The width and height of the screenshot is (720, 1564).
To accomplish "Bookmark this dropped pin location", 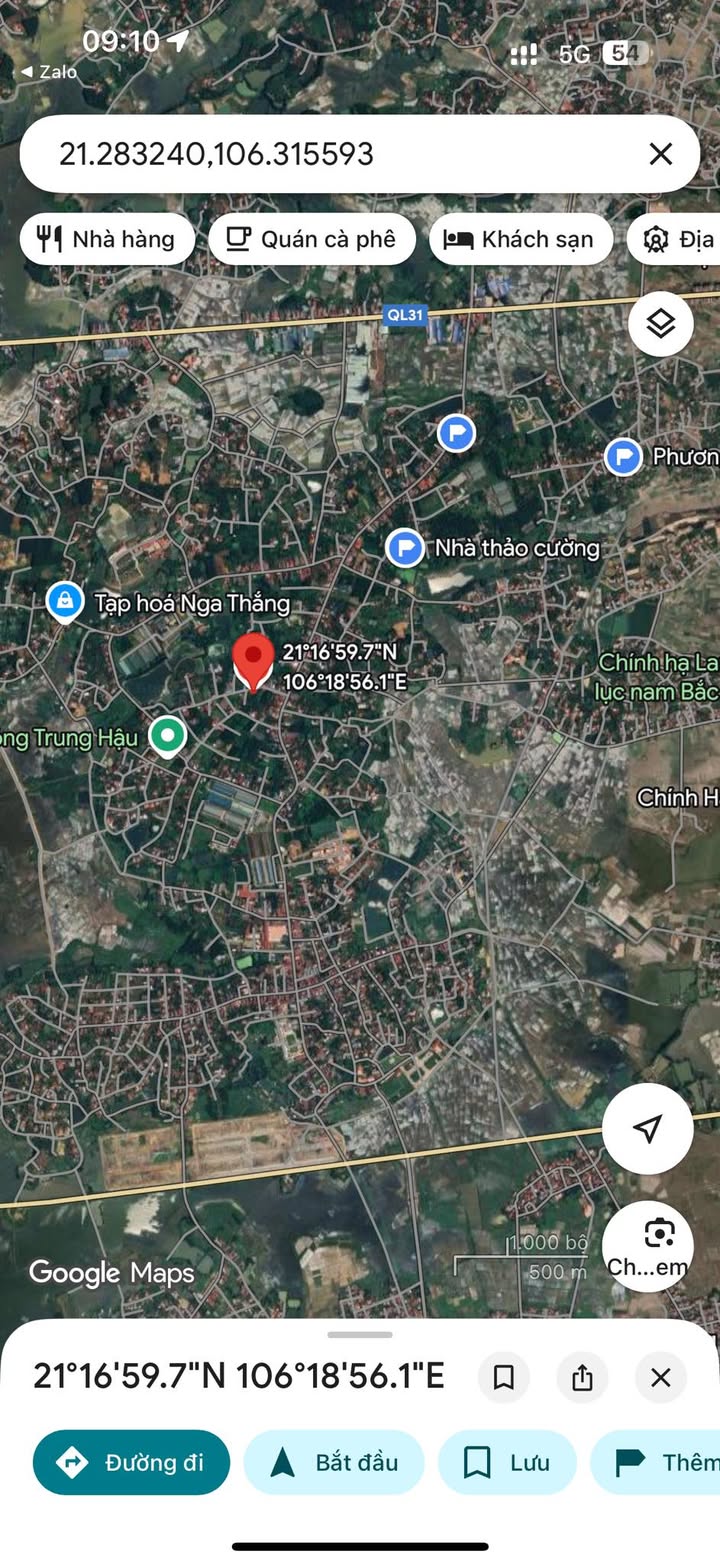I will pos(504,1378).
